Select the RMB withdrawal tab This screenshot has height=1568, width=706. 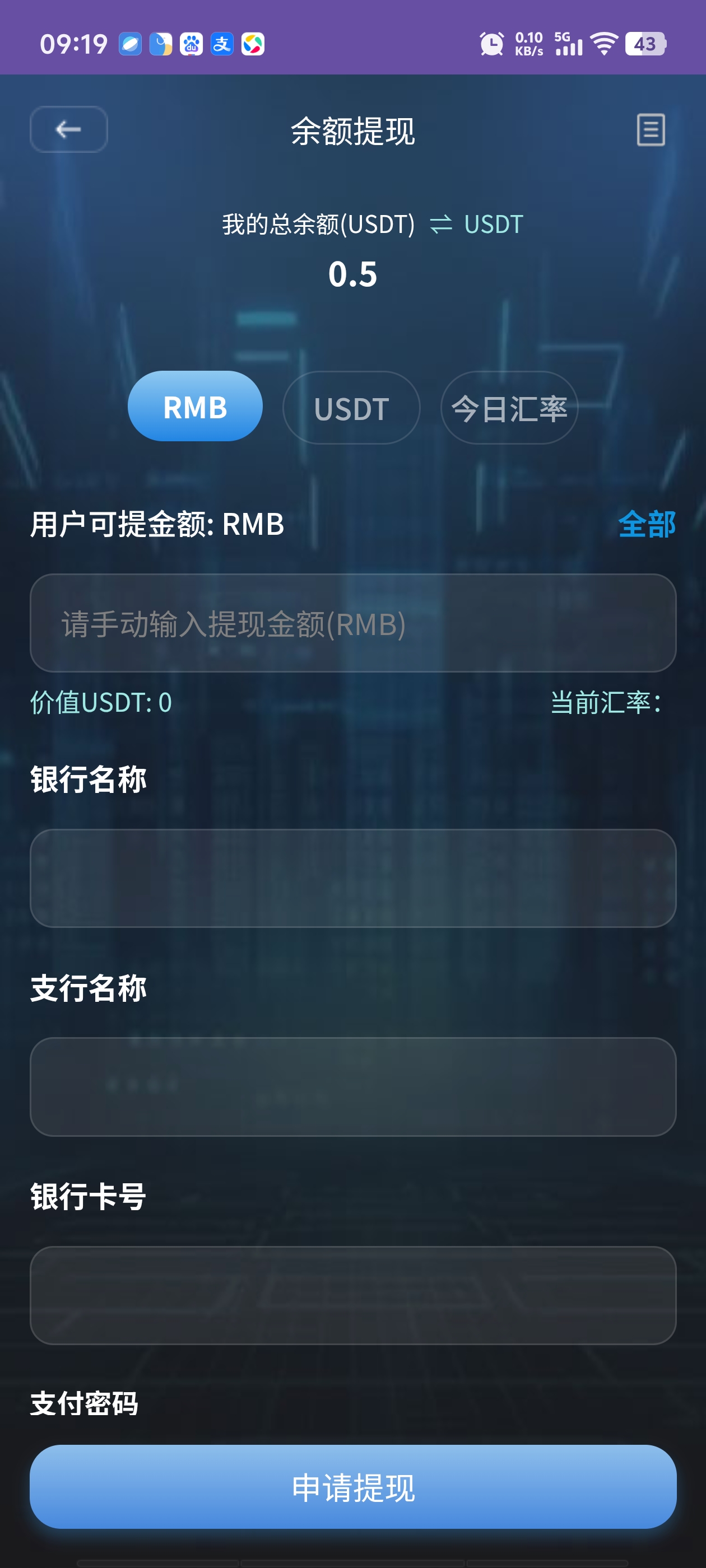[195, 407]
